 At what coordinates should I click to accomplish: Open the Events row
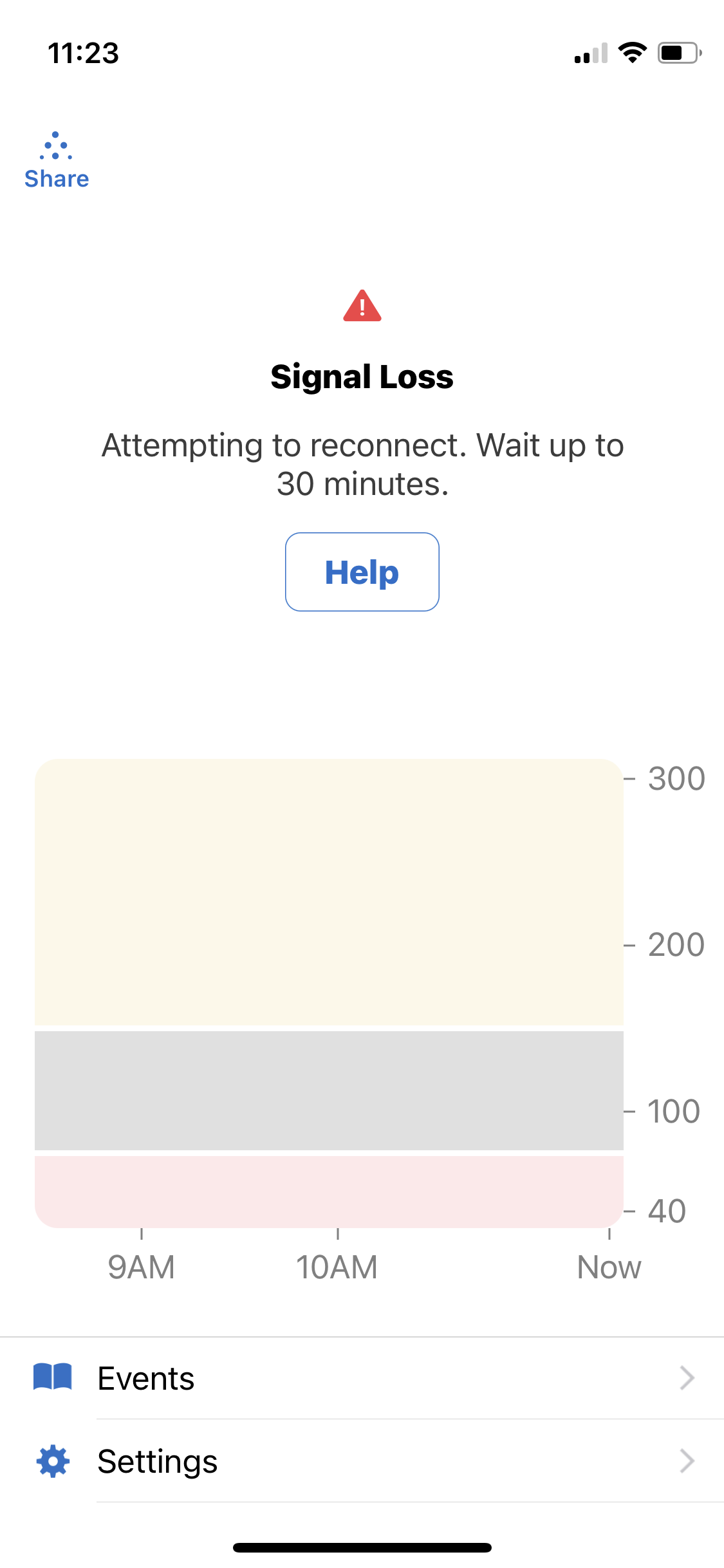pos(362,1378)
